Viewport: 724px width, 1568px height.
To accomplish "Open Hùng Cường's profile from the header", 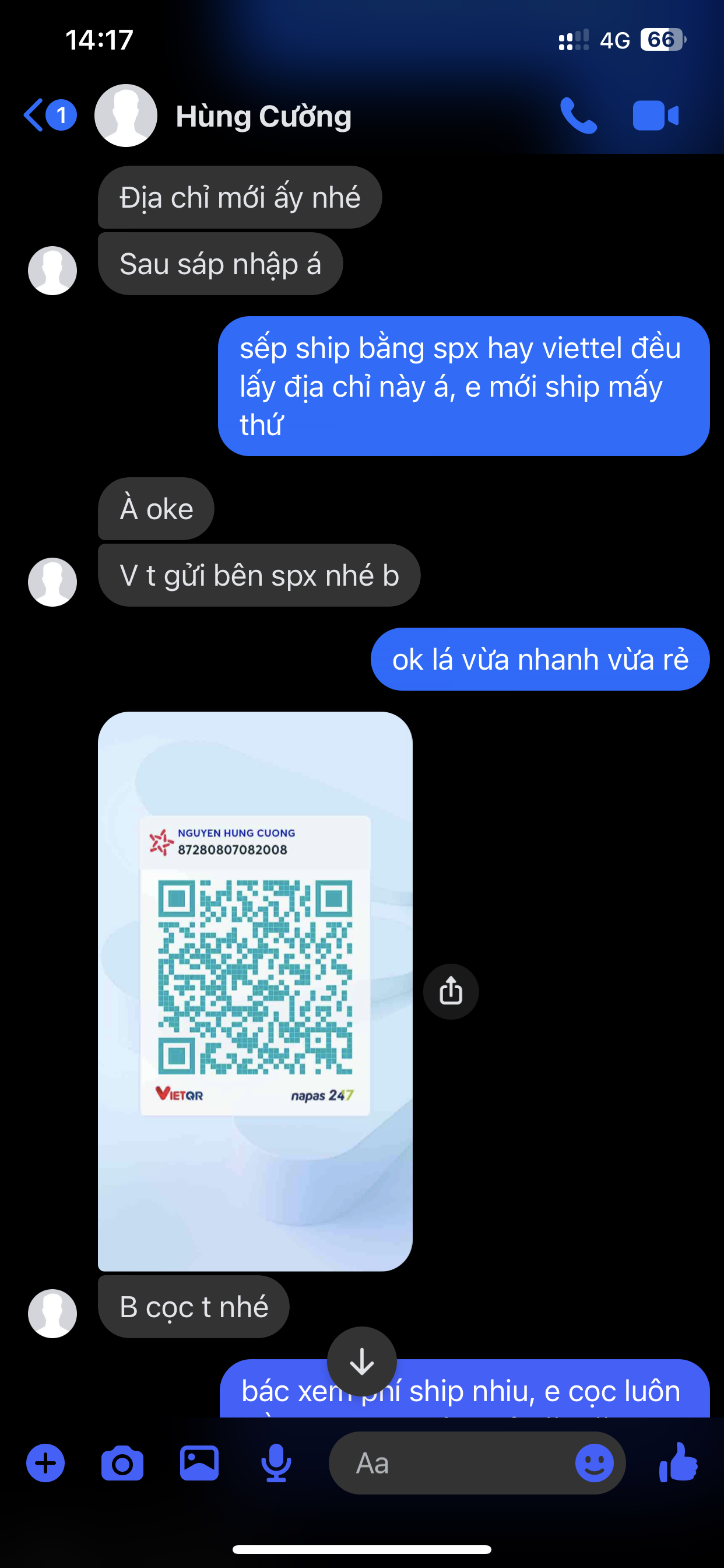I will pos(263,116).
